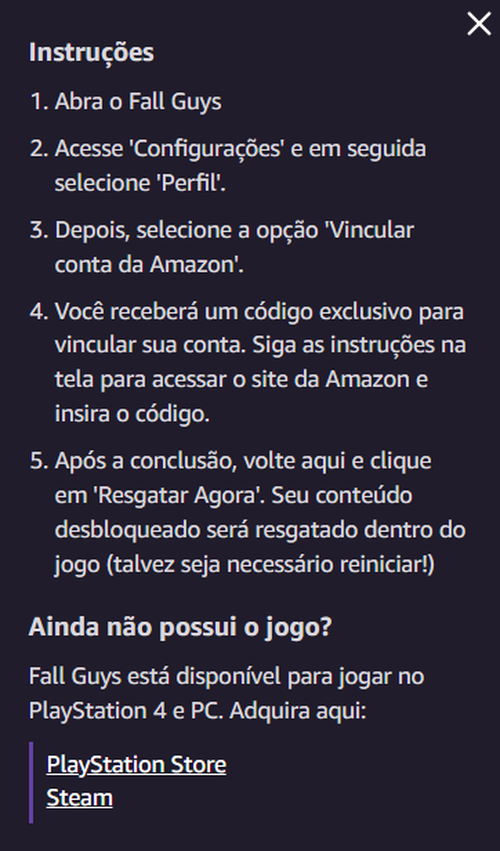Screen dimensions: 500x851
Task: Open the Steam link
Action: (x=79, y=798)
